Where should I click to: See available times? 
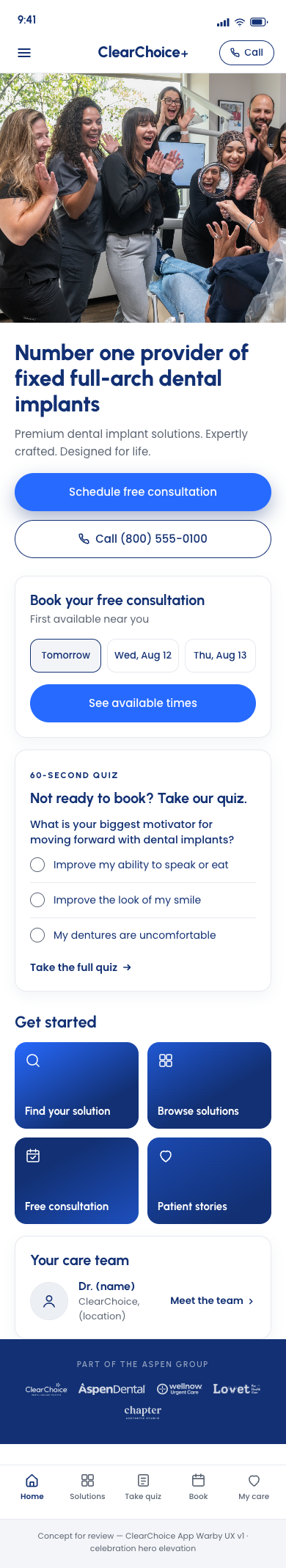point(143,703)
